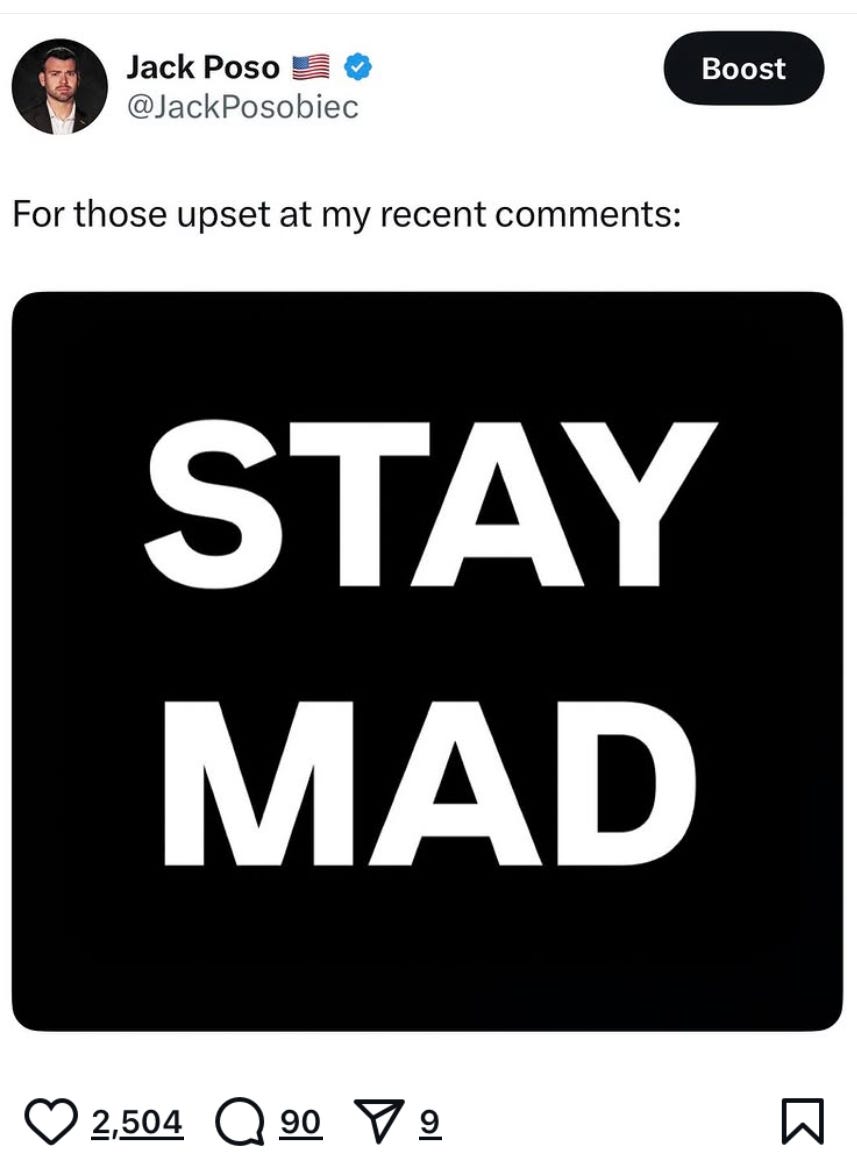View the 90 comments count

click(300, 1122)
